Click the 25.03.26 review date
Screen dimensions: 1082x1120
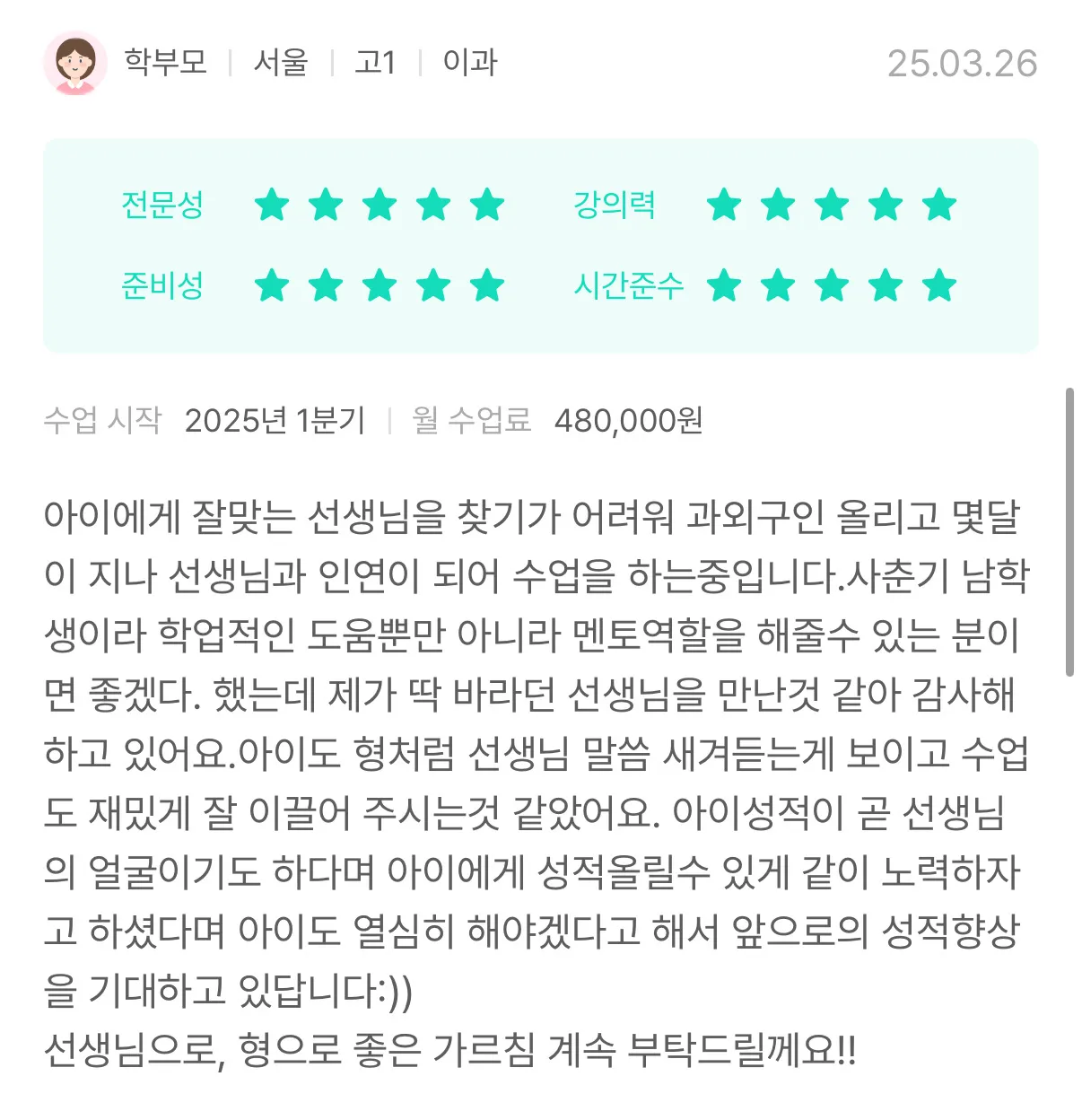coord(962,63)
